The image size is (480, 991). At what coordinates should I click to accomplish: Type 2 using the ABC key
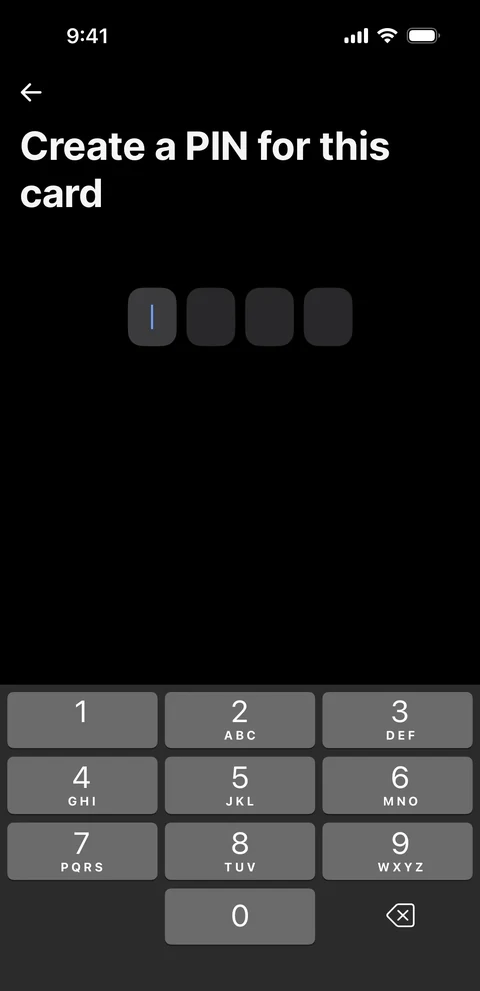[240, 720]
